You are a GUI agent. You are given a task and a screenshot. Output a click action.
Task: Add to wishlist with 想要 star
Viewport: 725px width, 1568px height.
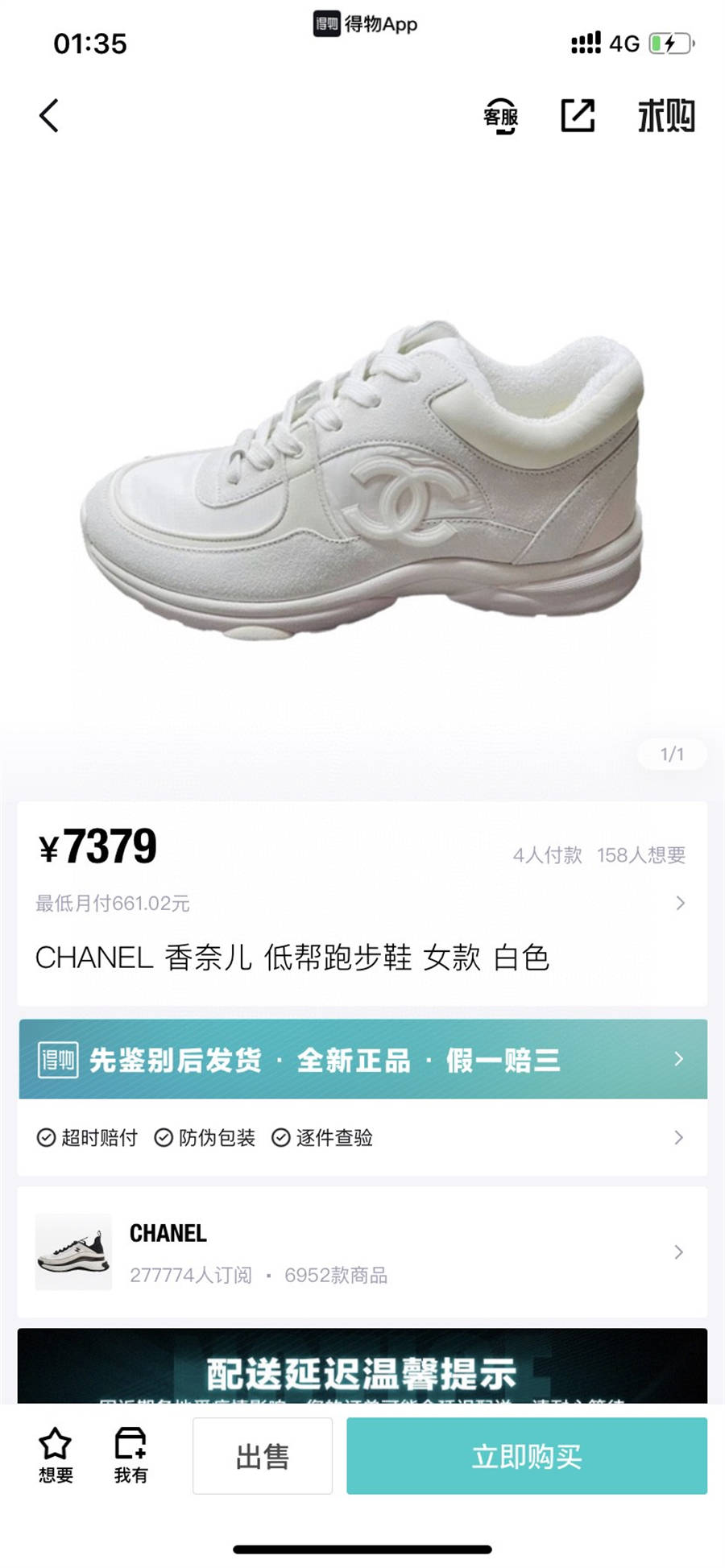point(56,1455)
